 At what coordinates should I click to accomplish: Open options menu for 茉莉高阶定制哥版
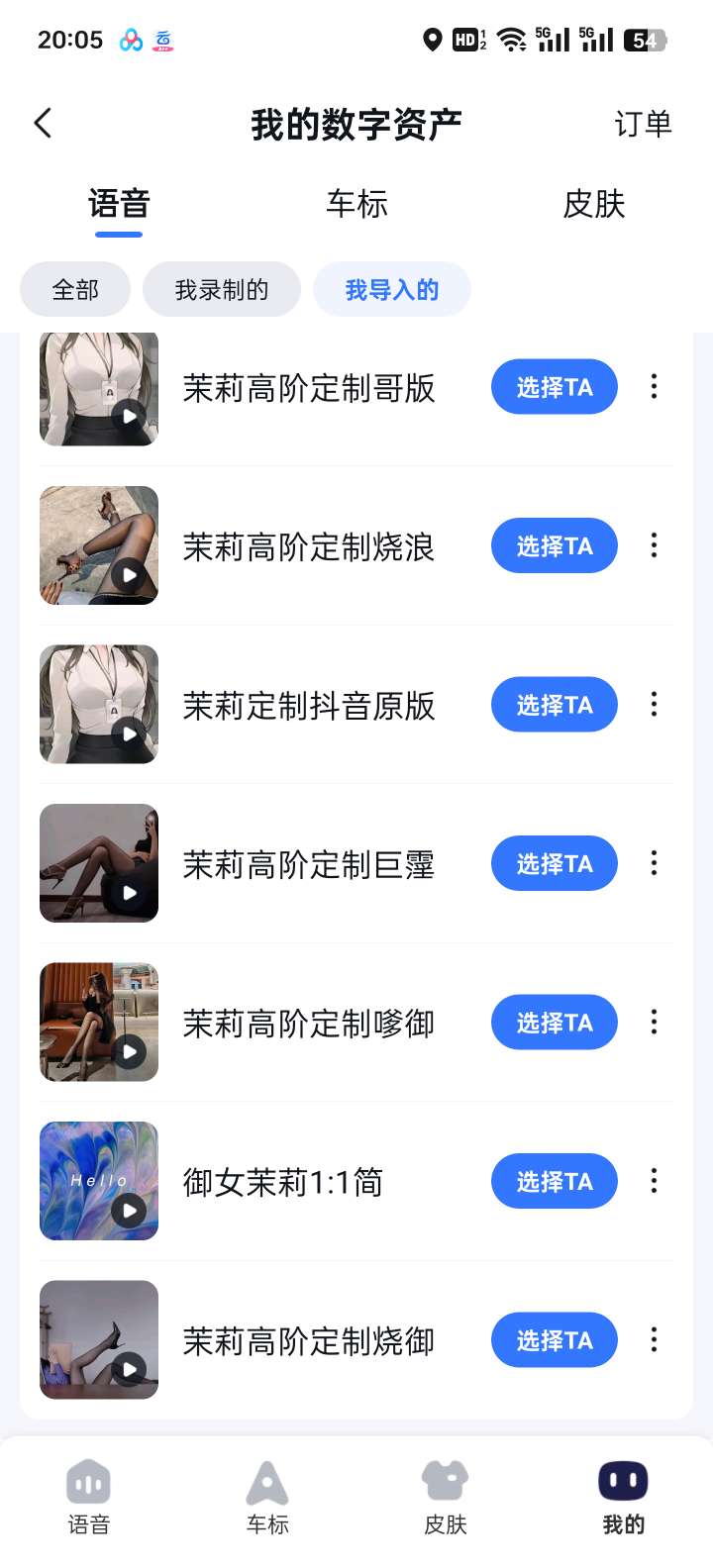point(654,386)
